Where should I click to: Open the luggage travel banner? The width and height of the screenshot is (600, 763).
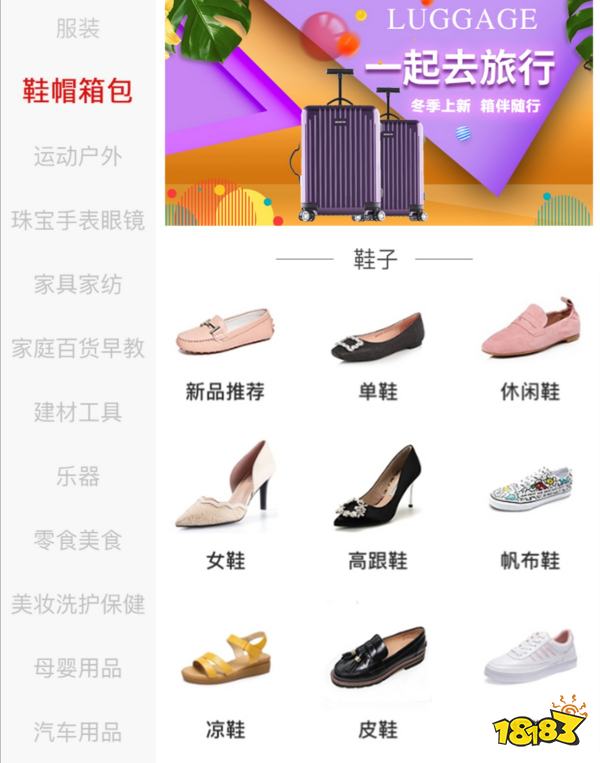(x=379, y=112)
